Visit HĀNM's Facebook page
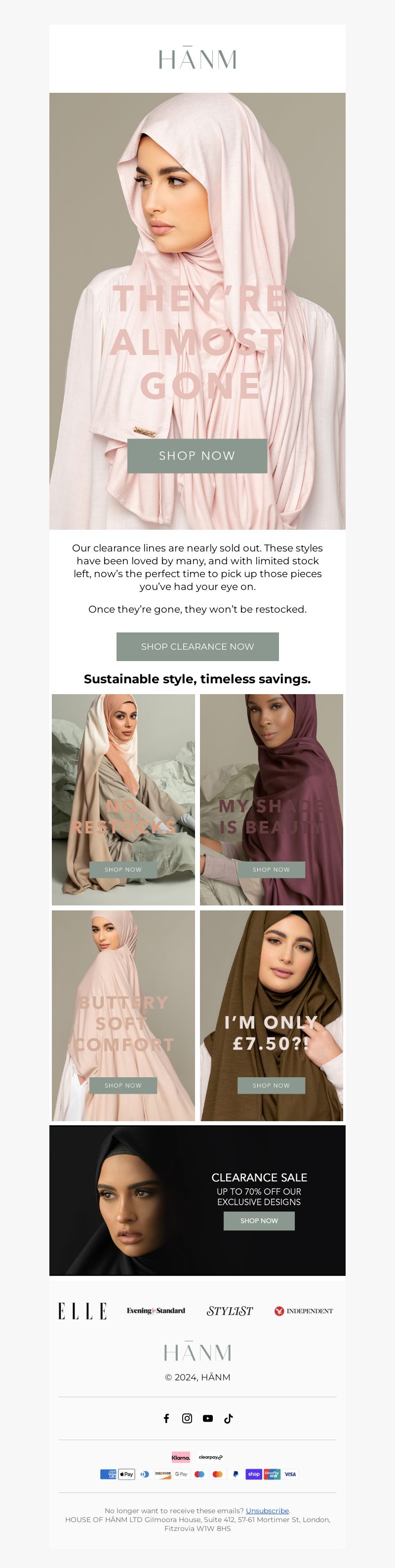 pyautogui.click(x=166, y=1418)
